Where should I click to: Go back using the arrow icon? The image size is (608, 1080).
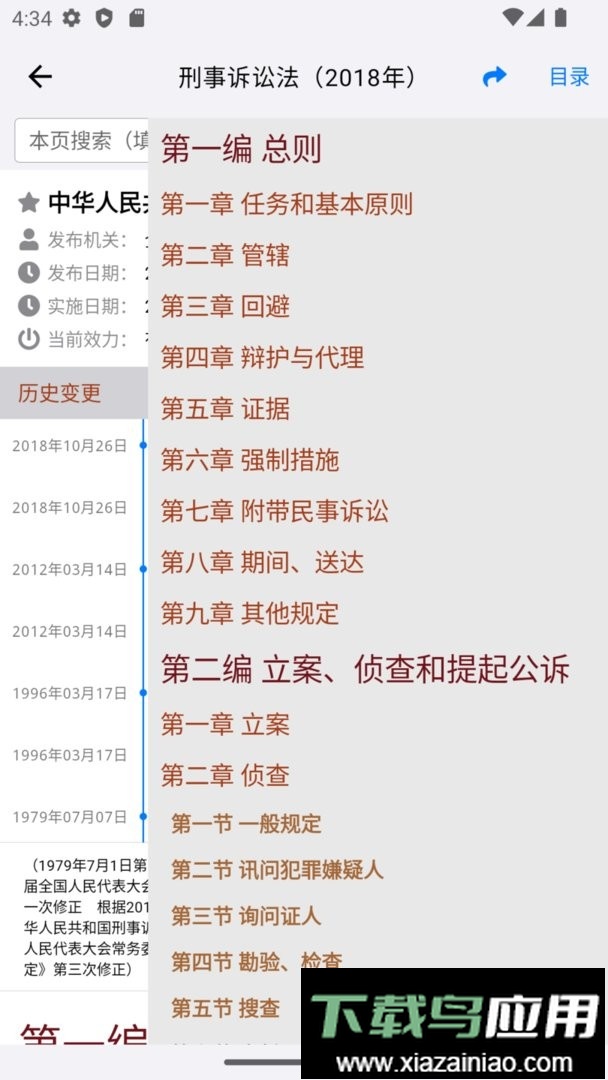coord(40,77)
